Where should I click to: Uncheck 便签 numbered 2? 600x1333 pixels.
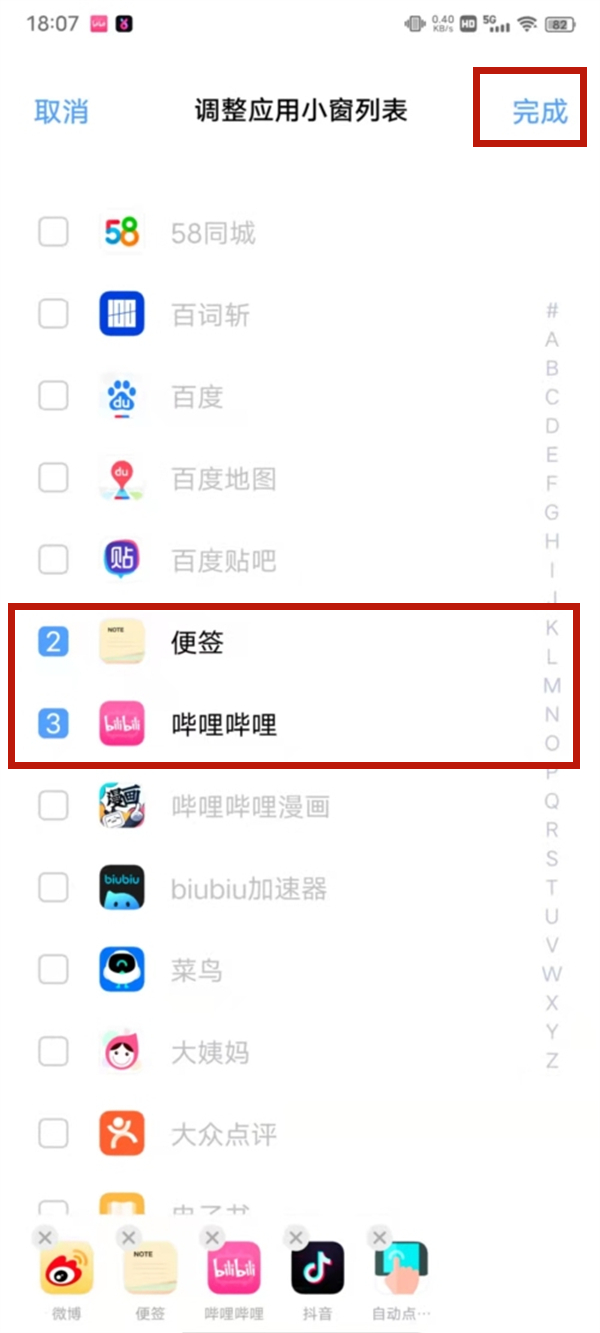pos(53,642)
